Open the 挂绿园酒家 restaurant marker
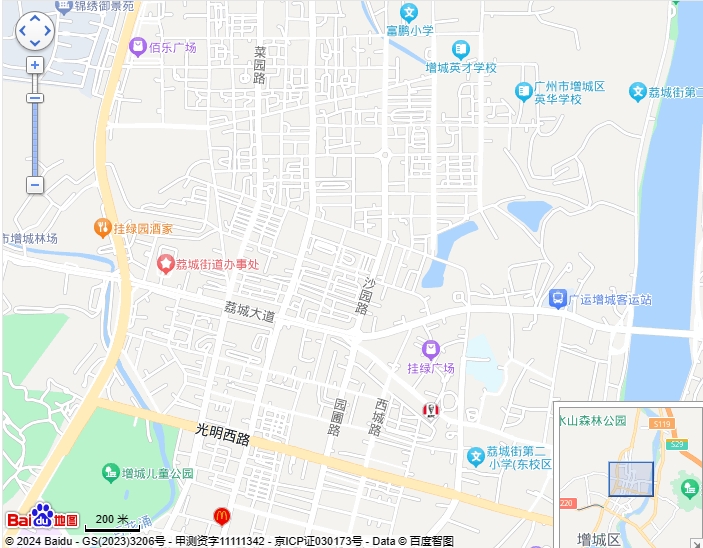Image resolution: width=703 pixels, height=548 pixels. click(x=102, y=228)
